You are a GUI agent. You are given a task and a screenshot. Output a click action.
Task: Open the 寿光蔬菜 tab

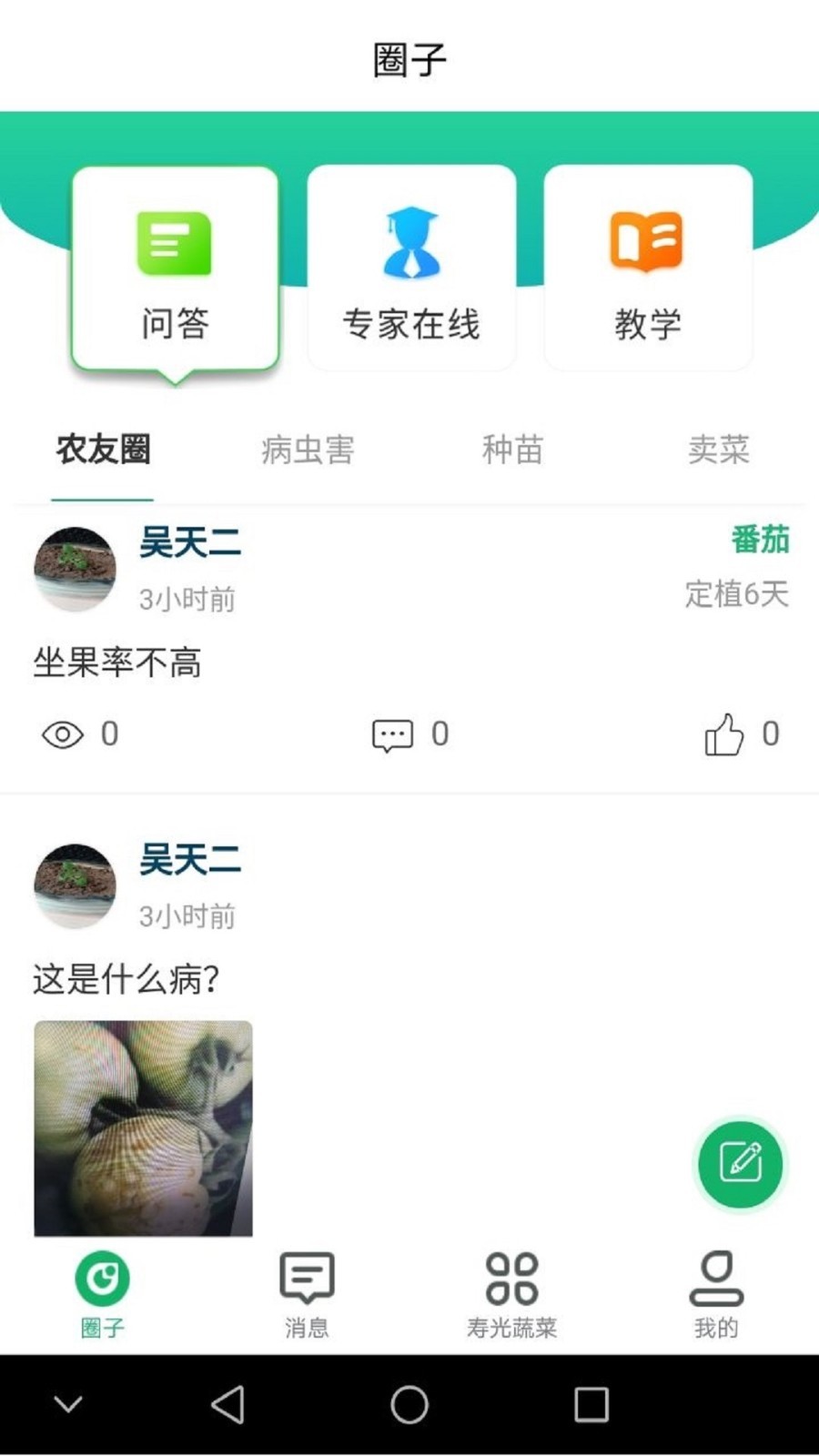[x=511, y=1293]
